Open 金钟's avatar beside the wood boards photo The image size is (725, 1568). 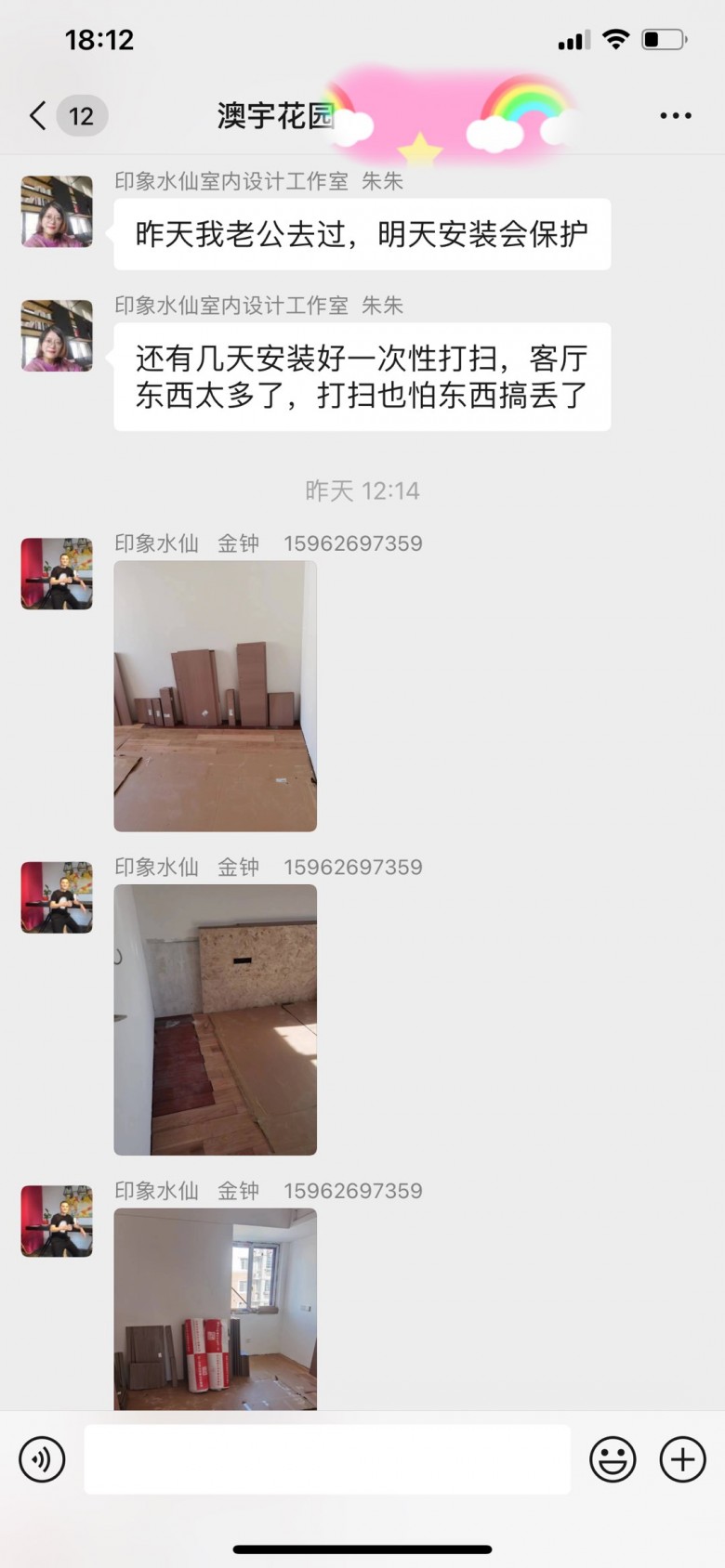(x=57, y=573)
